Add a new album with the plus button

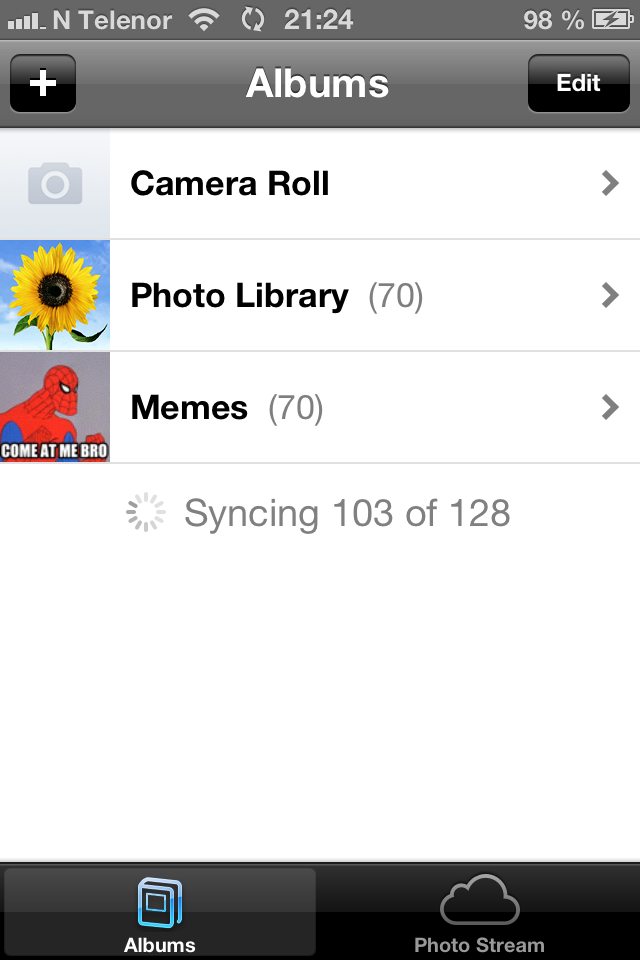coord(43,84)
